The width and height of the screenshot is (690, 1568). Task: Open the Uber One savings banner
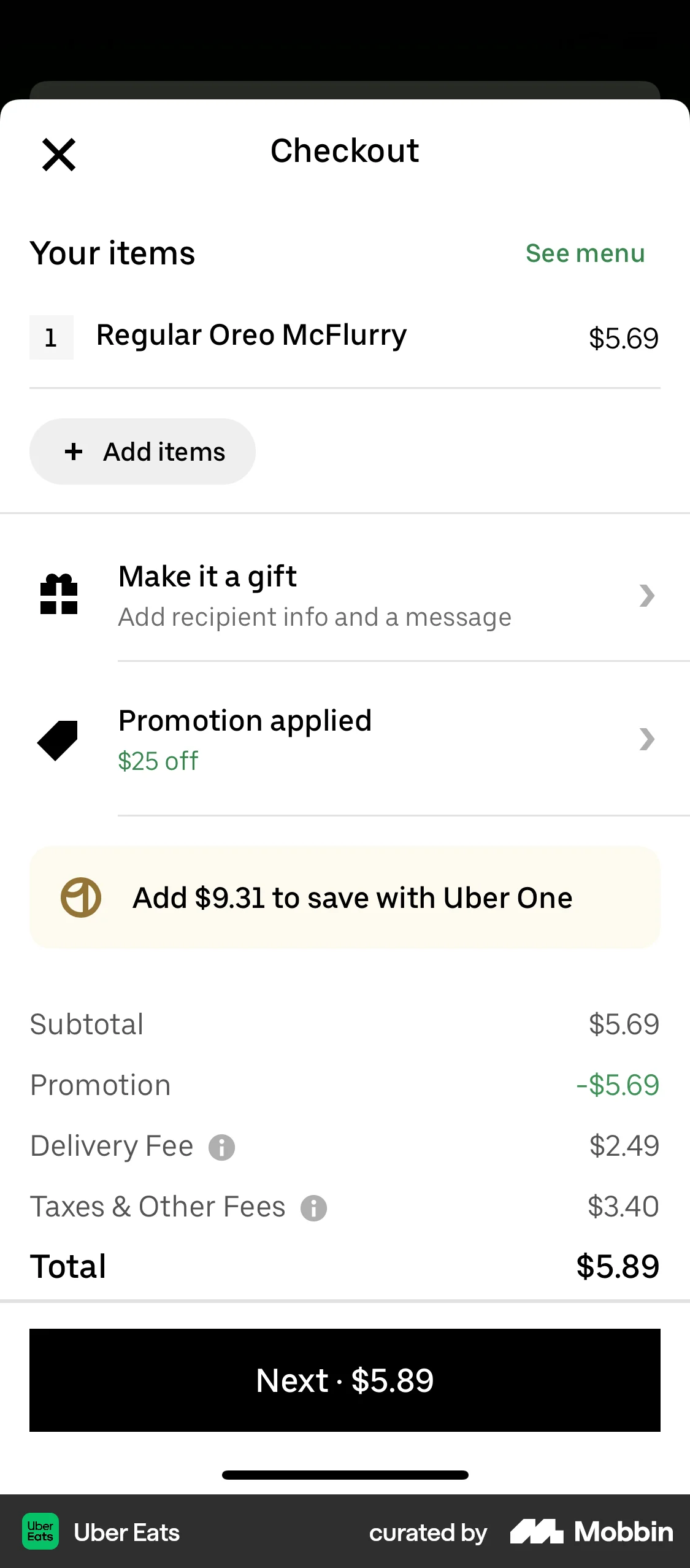(345, 897)
